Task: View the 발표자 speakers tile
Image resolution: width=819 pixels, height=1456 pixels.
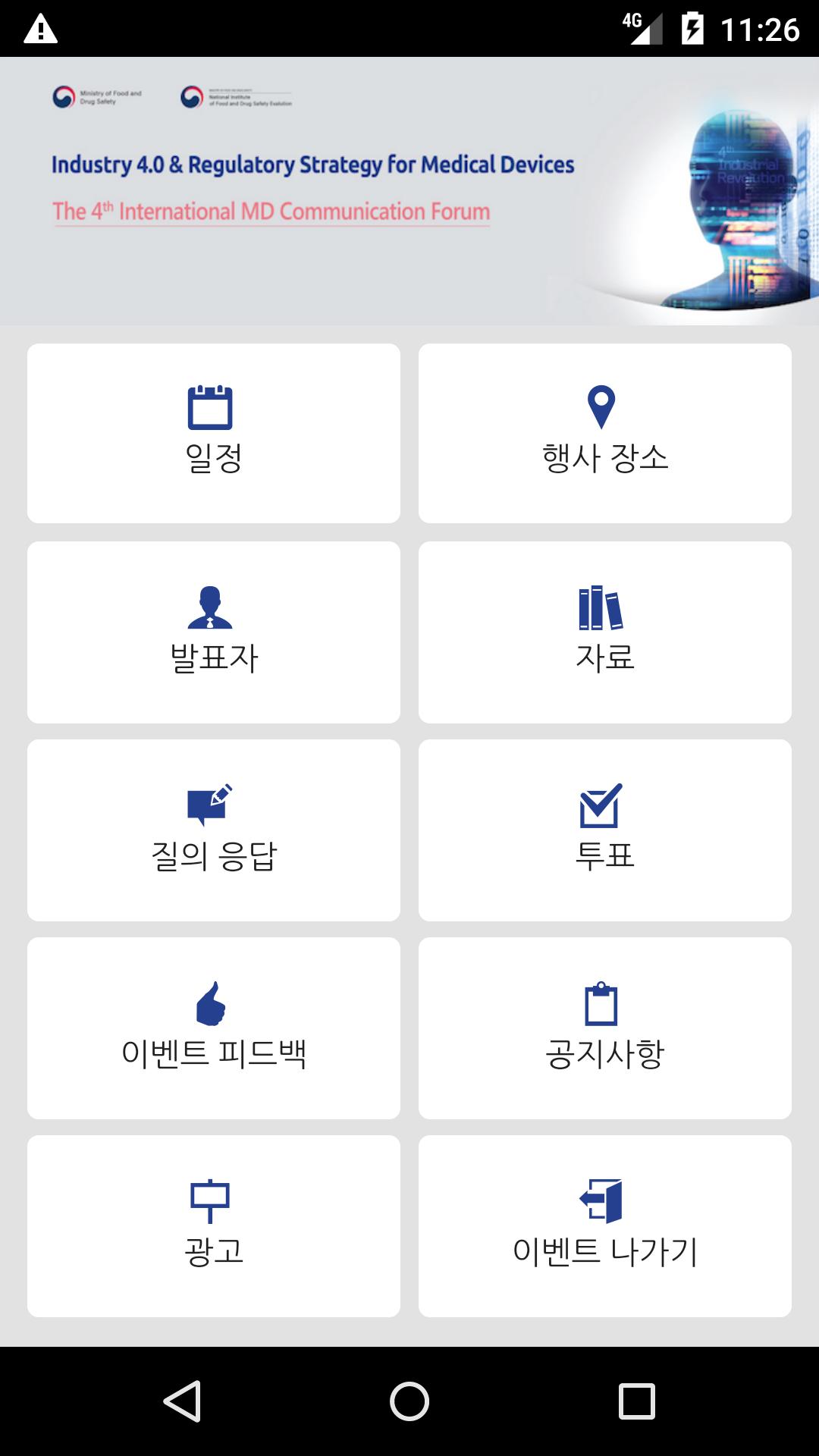Action: (x=214, y=632)
